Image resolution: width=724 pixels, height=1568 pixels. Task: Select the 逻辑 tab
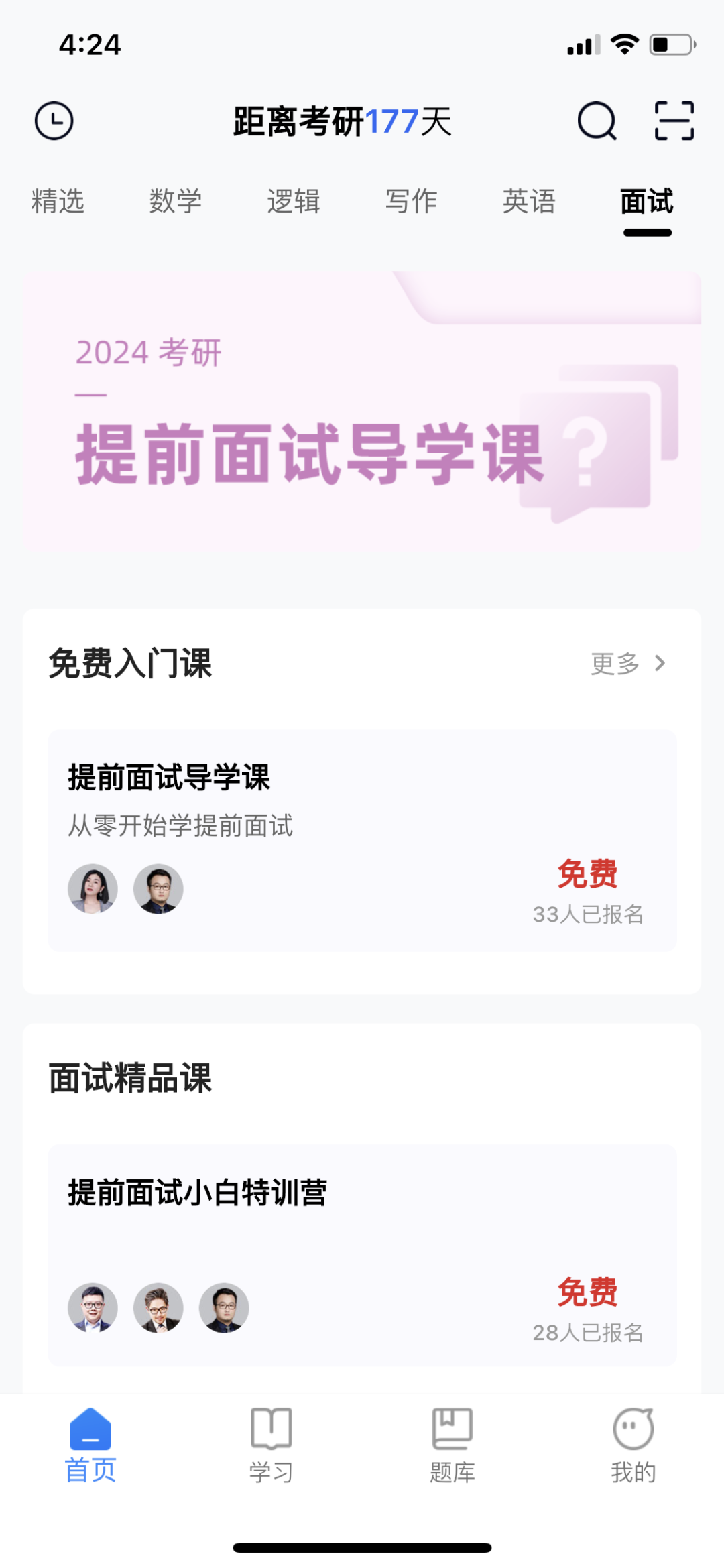tap(294, 201)
